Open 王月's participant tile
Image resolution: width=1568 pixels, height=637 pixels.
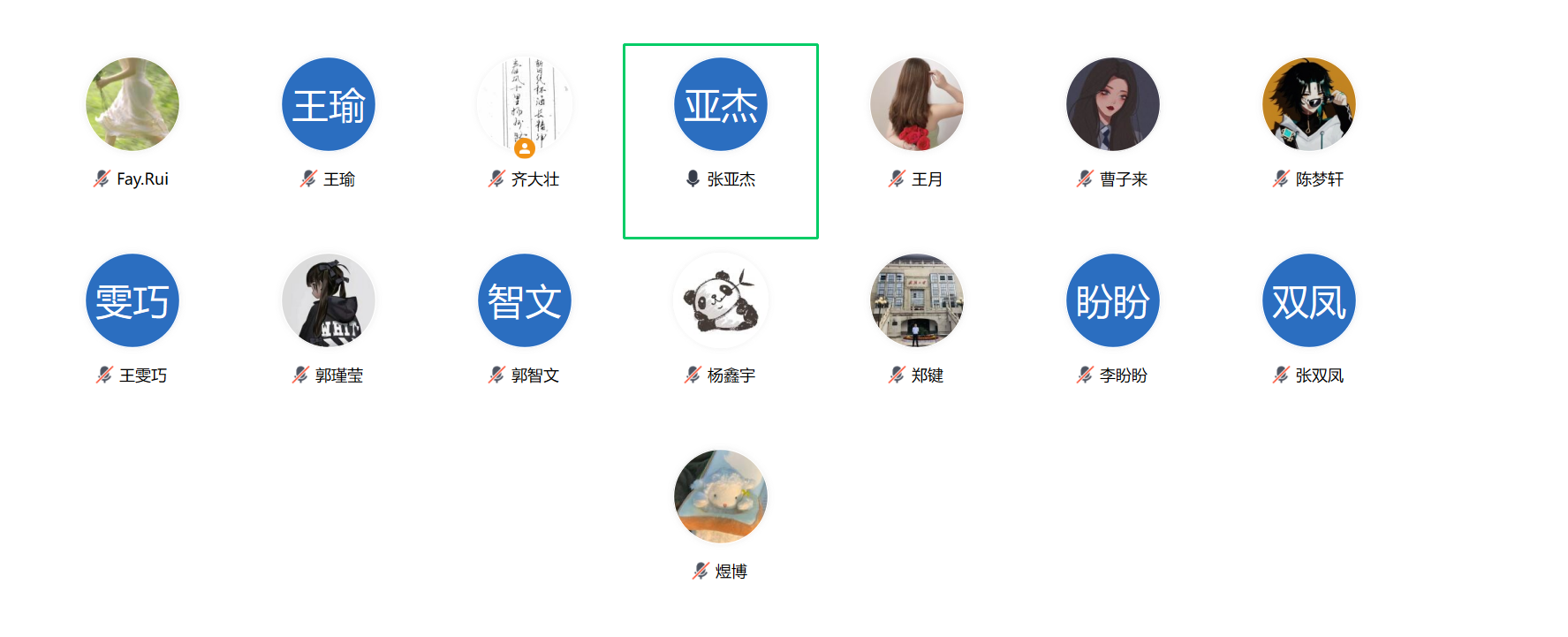pos(917,105)
